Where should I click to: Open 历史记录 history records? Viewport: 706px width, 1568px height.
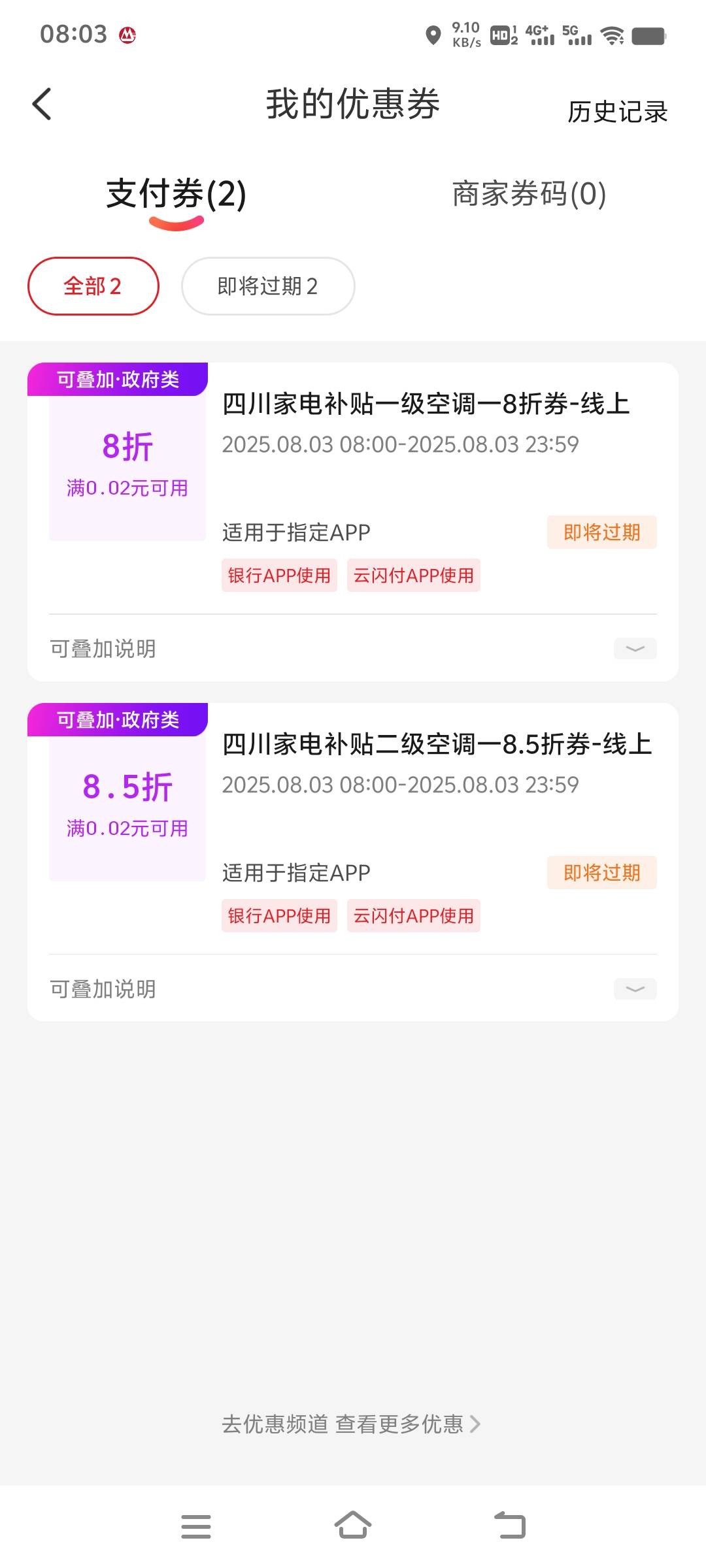coord(617,112)
